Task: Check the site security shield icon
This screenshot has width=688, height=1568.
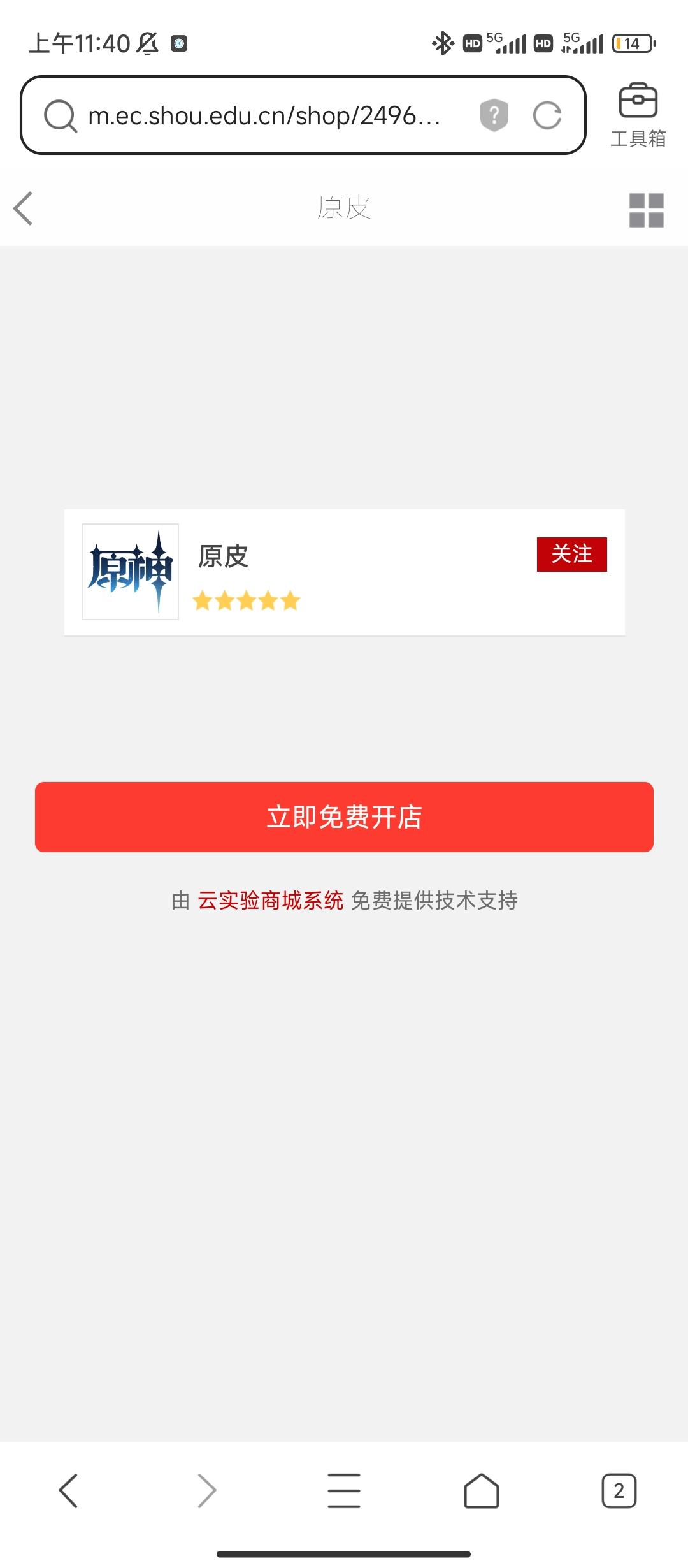Action: coord(494,116)
